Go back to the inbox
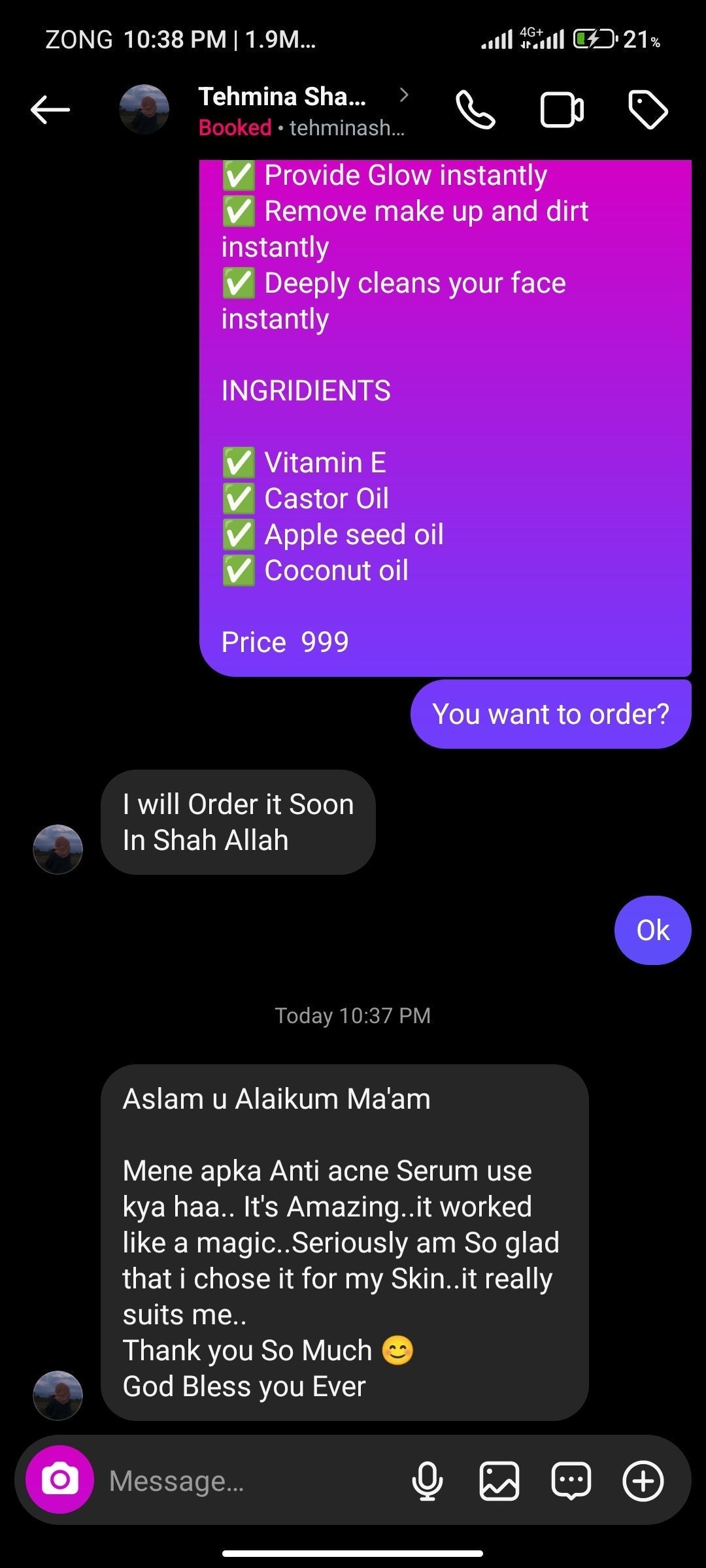 click(x=50, y=110)
